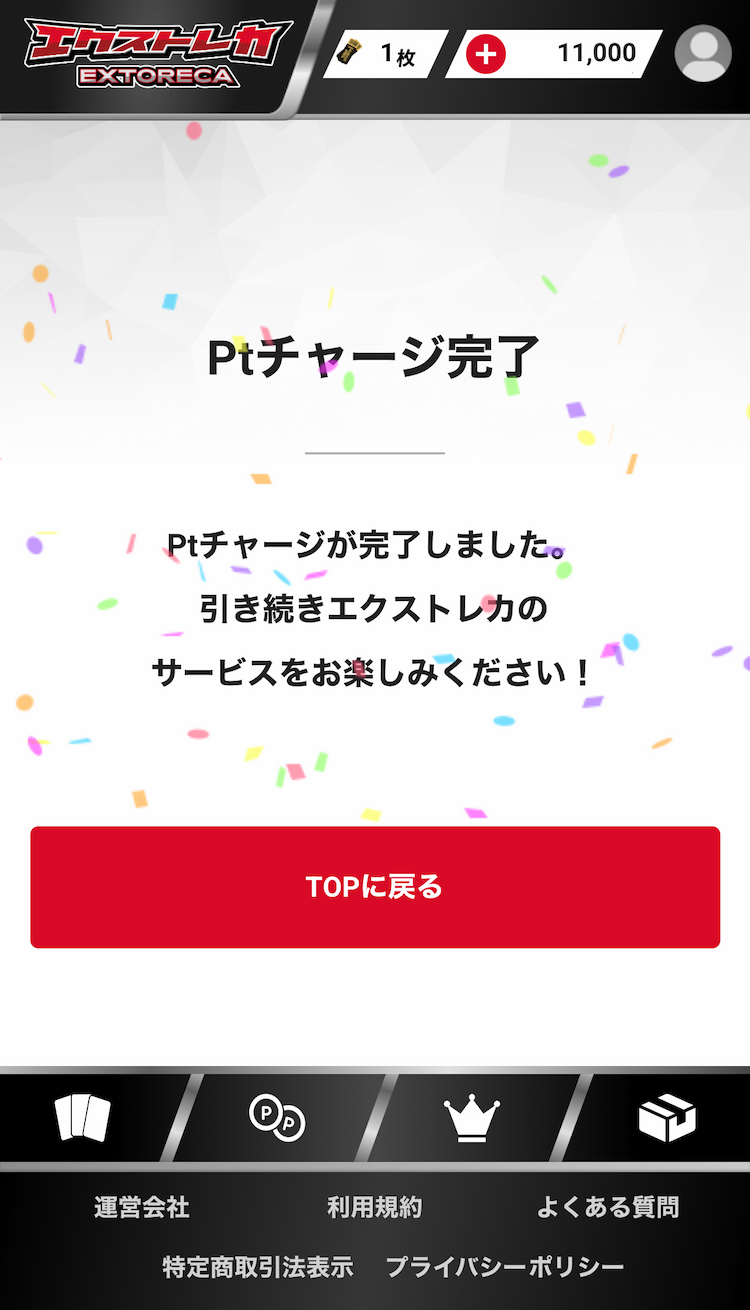The height and width of the screenshot is (1310, 750).
Task: Open the 特定商取引法表示 link
Action: click(258, 1267)
